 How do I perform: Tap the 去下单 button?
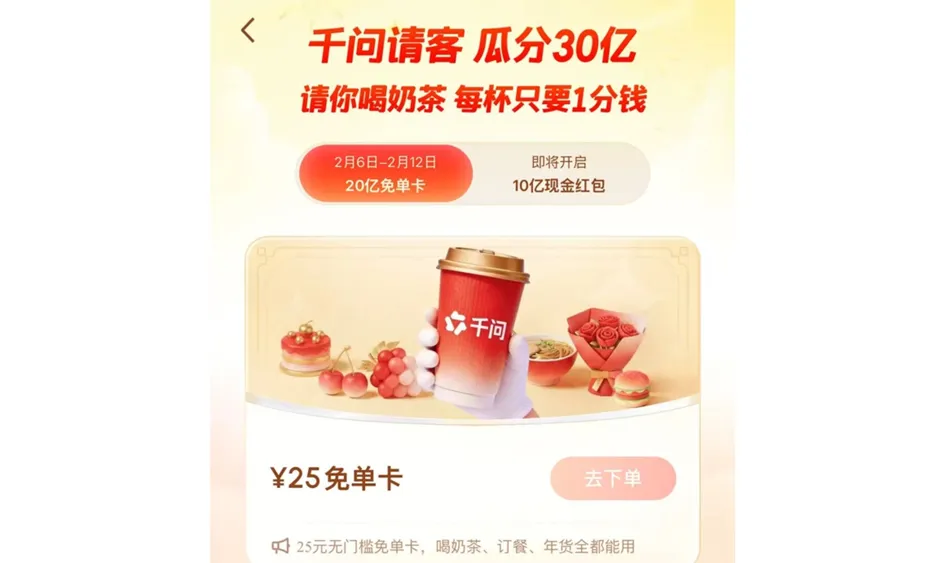(612, 478)
